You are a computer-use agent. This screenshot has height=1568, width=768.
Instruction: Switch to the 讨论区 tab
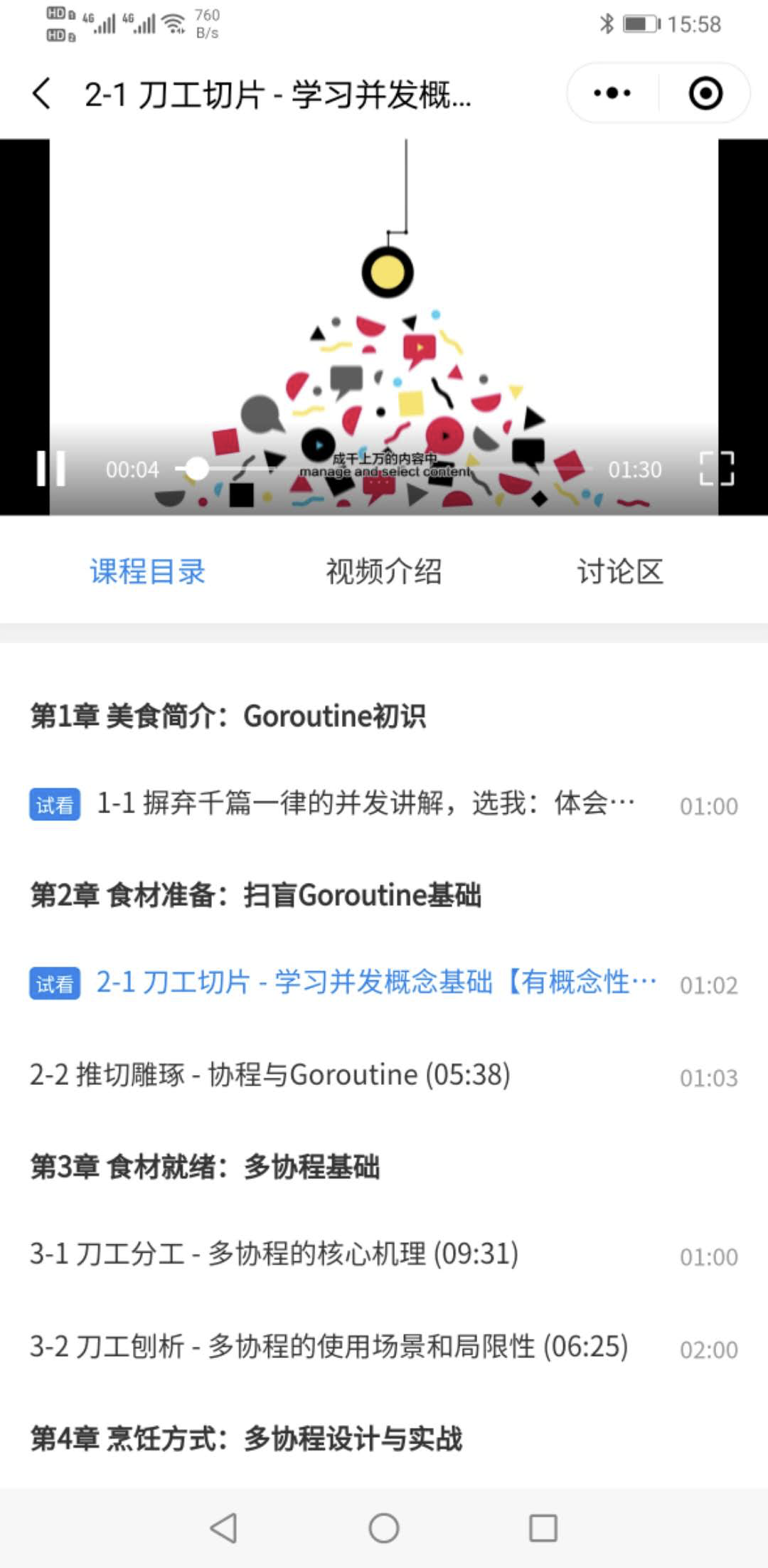[x=620, y=572]
